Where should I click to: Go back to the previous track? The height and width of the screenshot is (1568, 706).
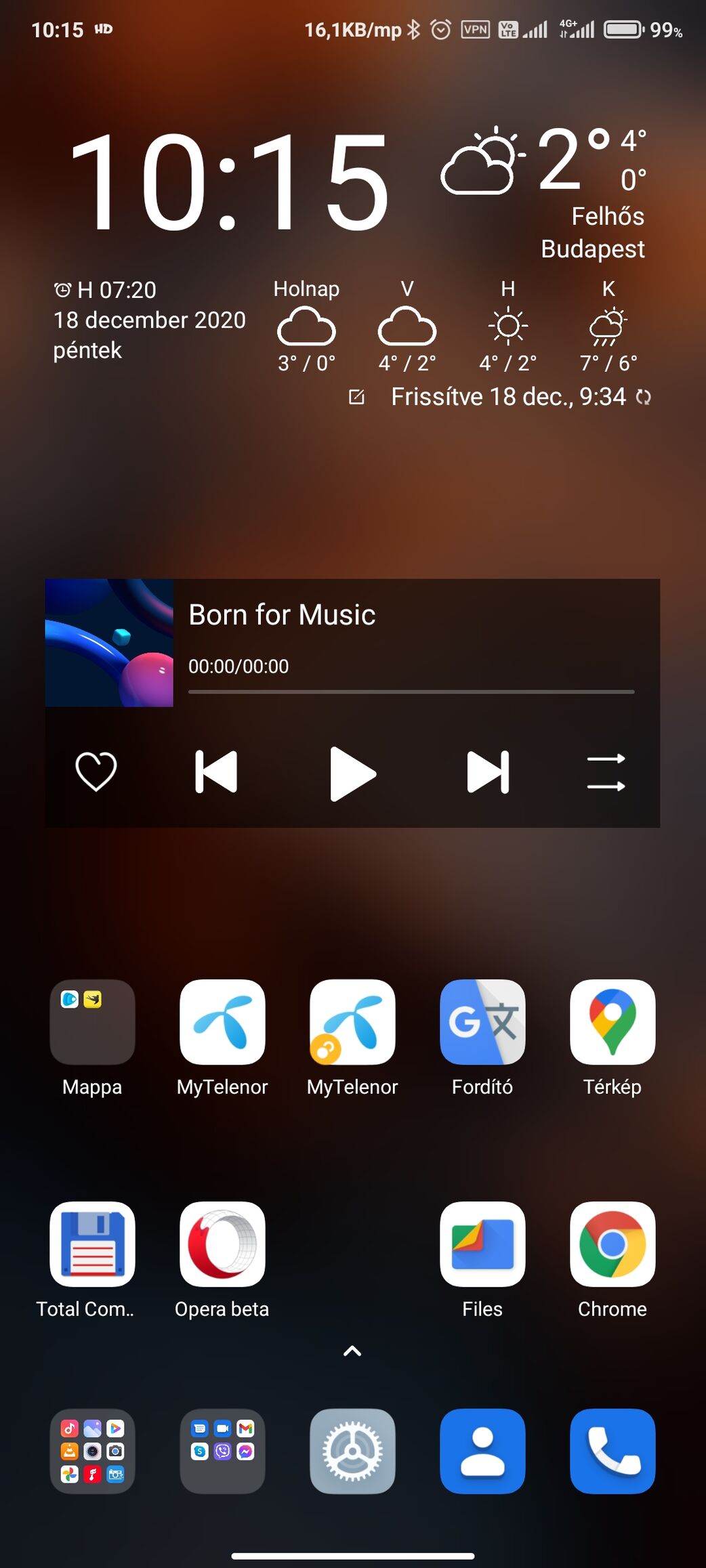click(x=216, y=771)
